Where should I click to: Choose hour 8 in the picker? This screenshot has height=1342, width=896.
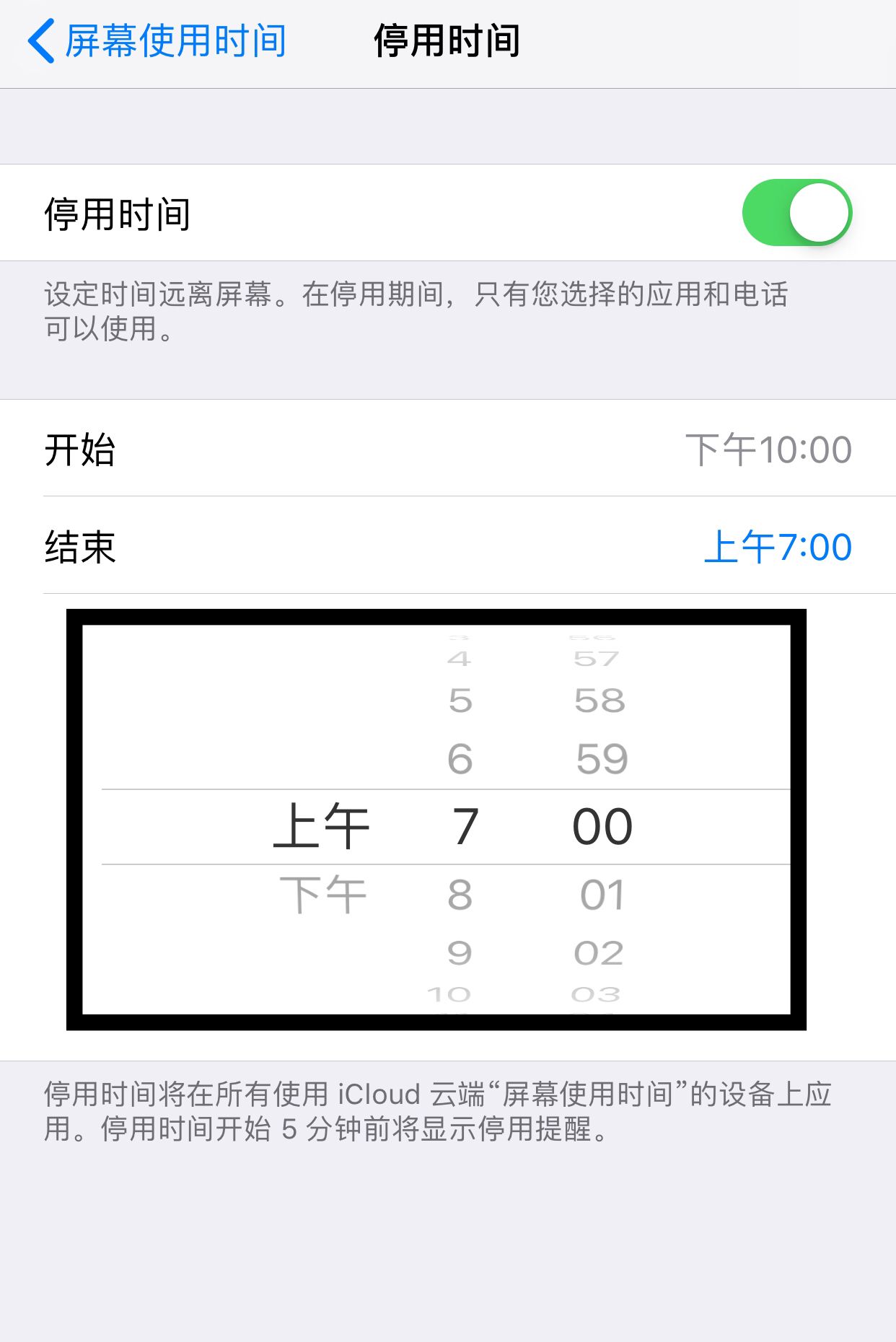pyautogui.click(x=460, y=895)
